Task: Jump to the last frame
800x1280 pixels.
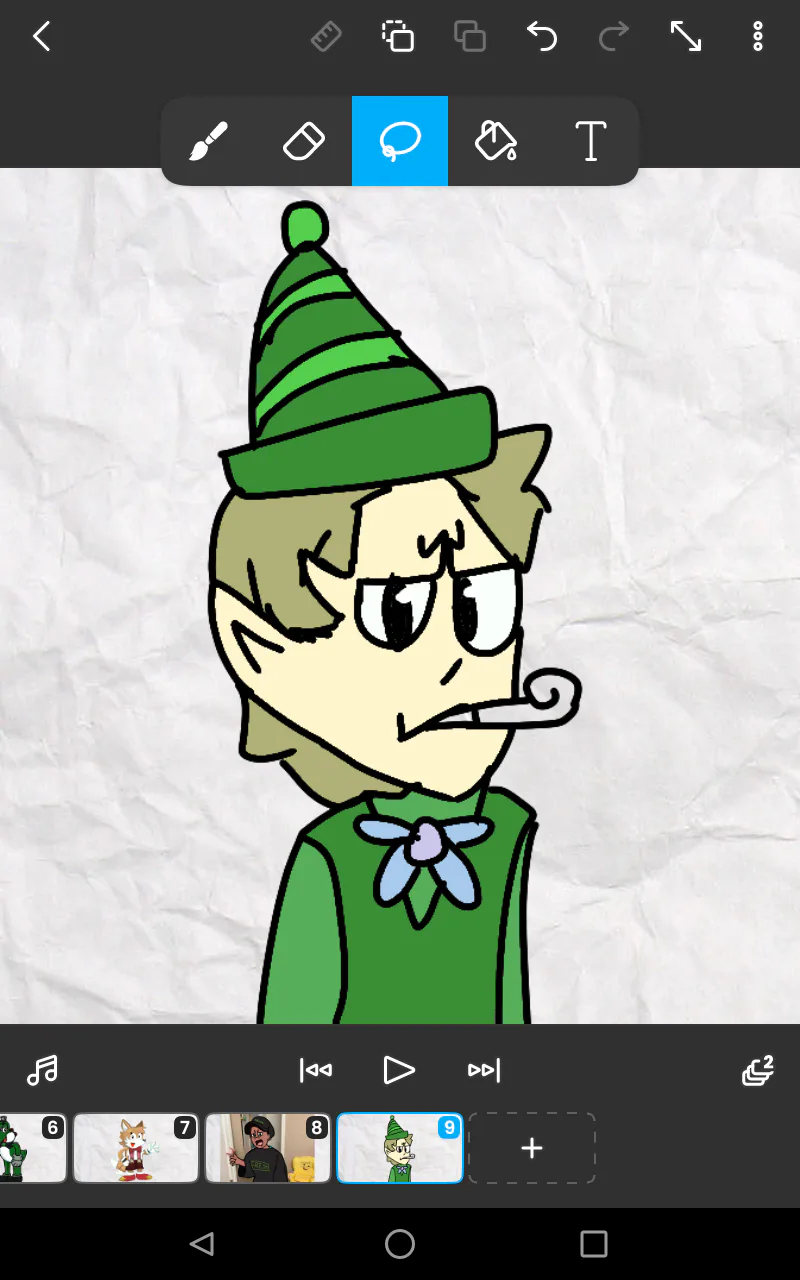Action: pyautogui.click(x=484, y=1070)
